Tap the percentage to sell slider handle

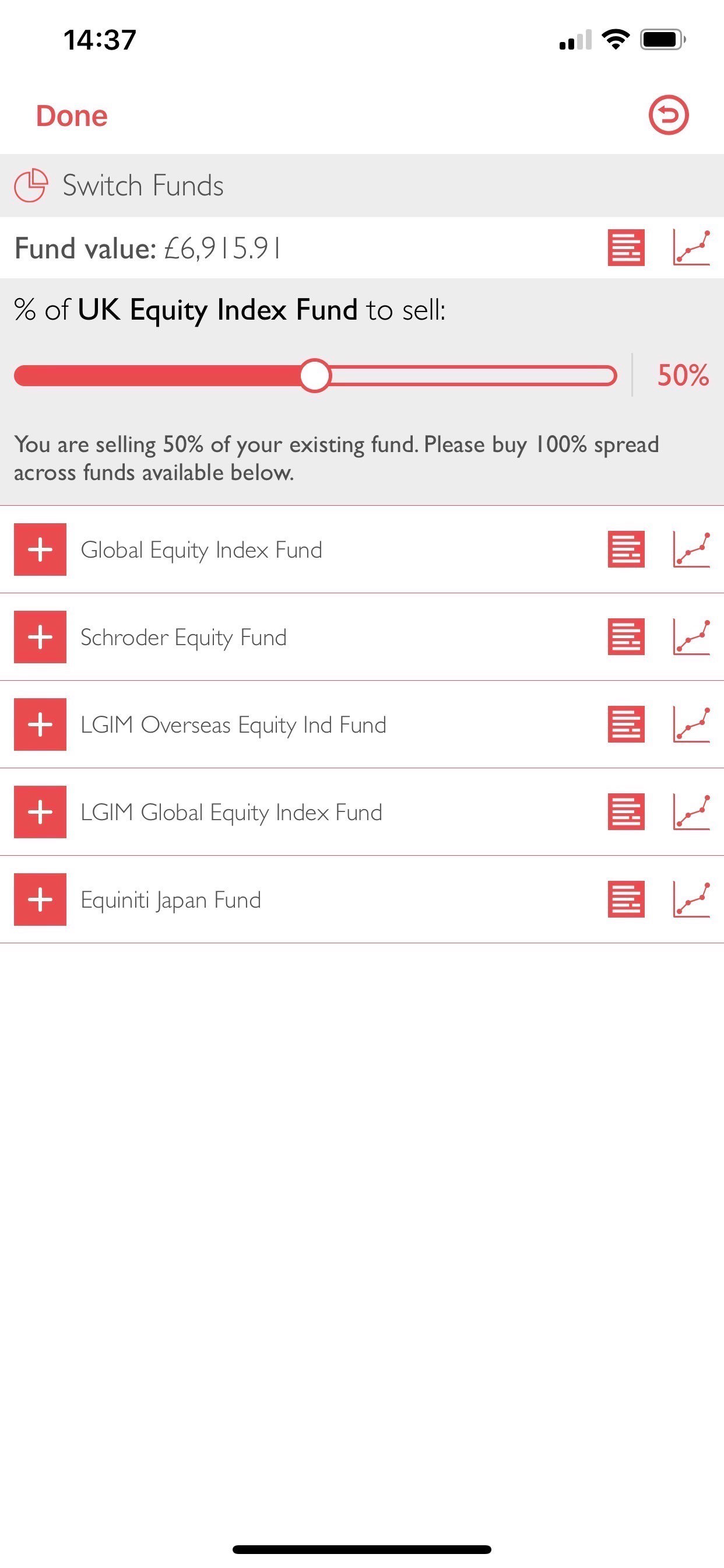click(x=315, y=376)
